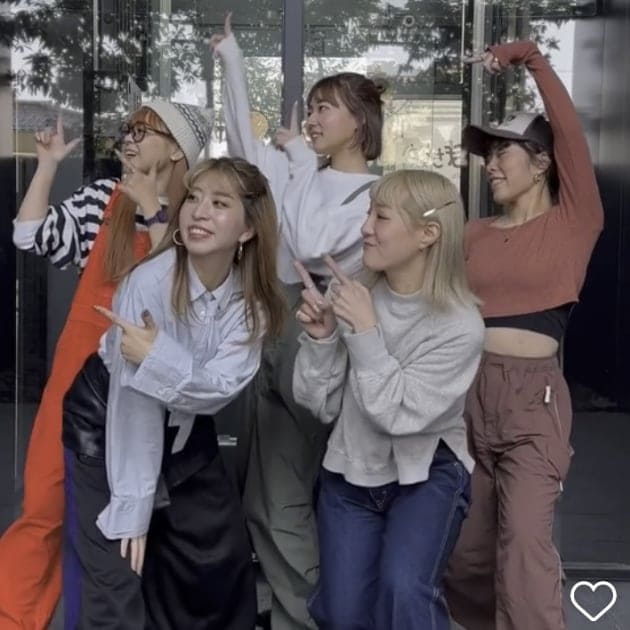Like the photo with the heart icon
This screenshot has width=630, height=630.
tap(593, 599)
